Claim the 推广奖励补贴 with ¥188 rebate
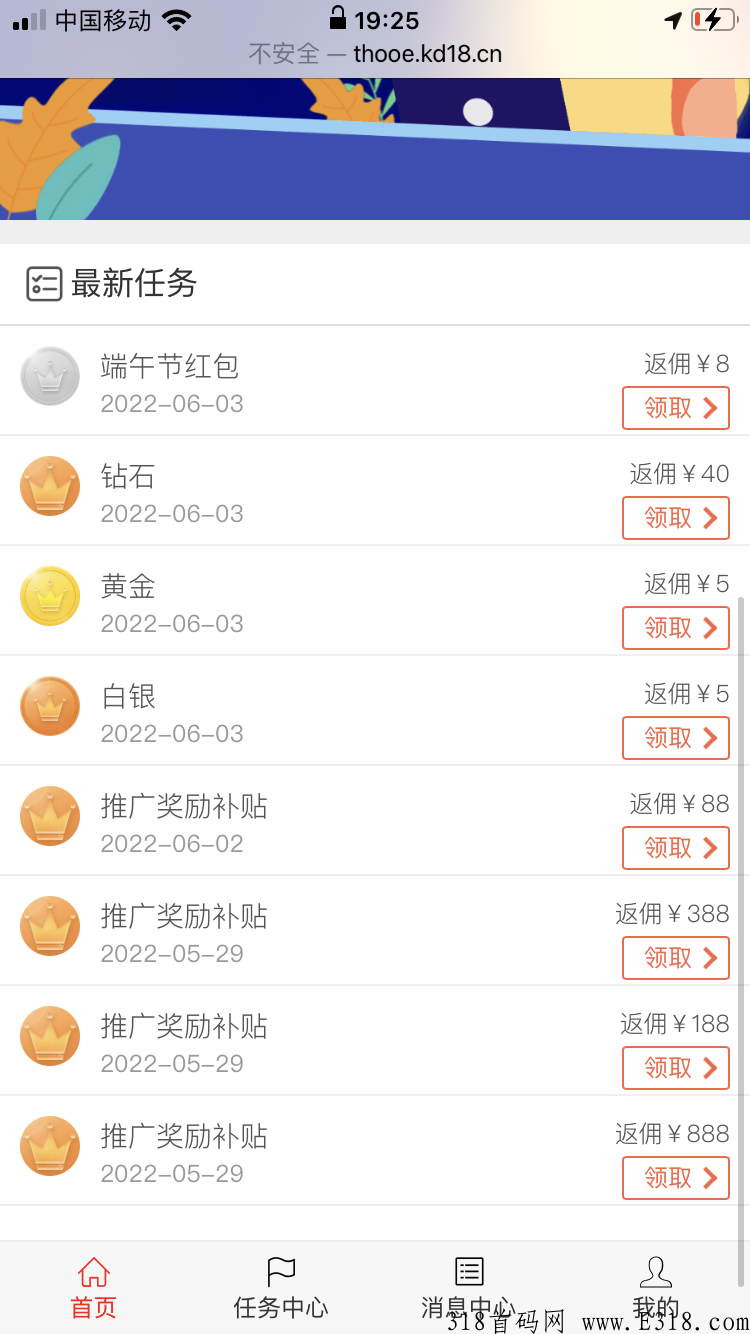 click(676, 1068)
